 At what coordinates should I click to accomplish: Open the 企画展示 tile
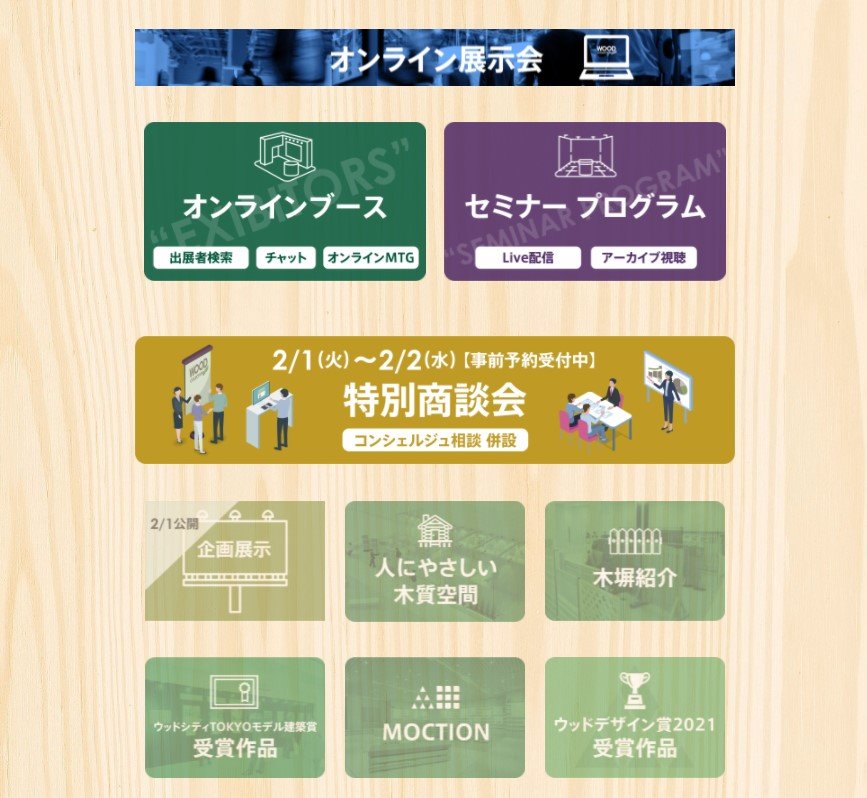pos(235,560)
